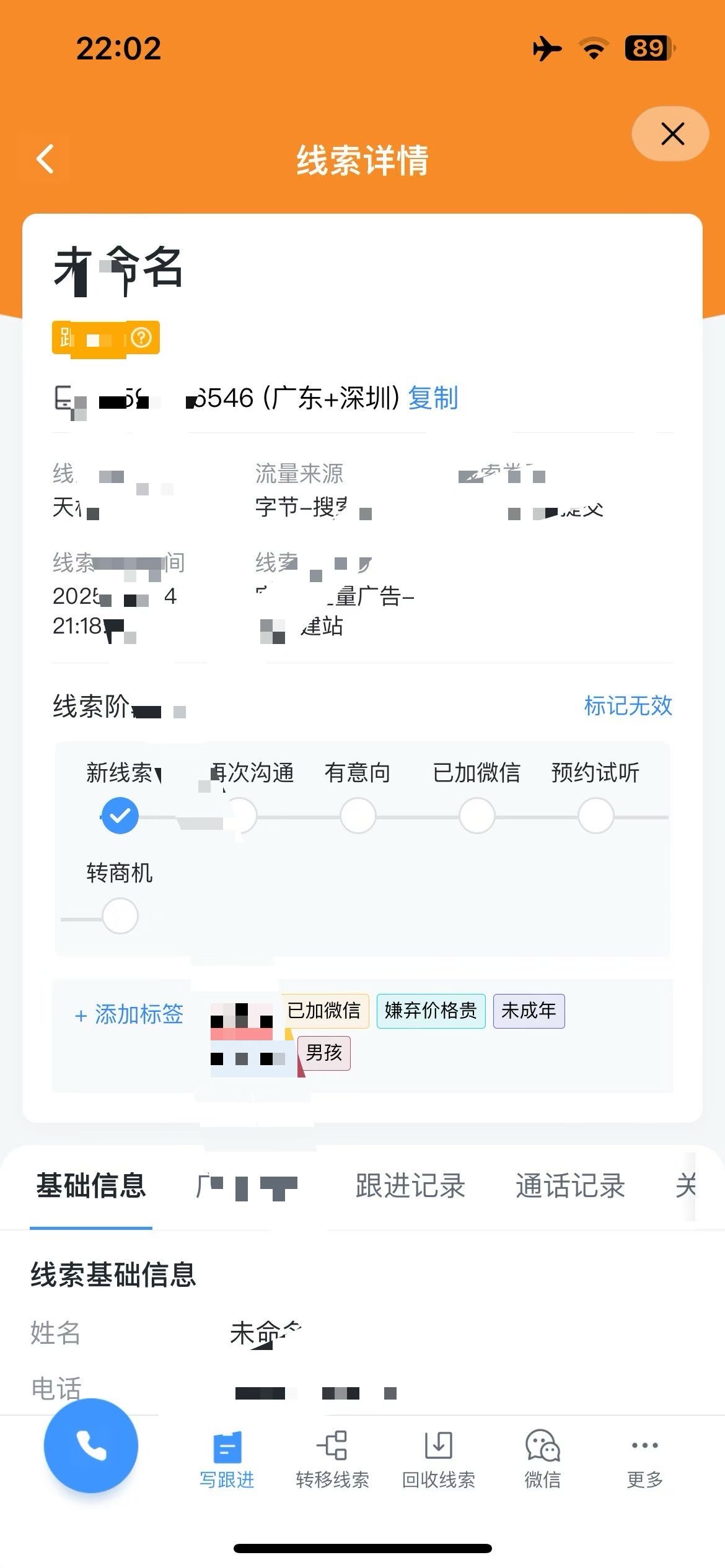Open 微信 in the bottom toolbar
This screenshot has width=725, height=1568.
[x=543, y=1459]
